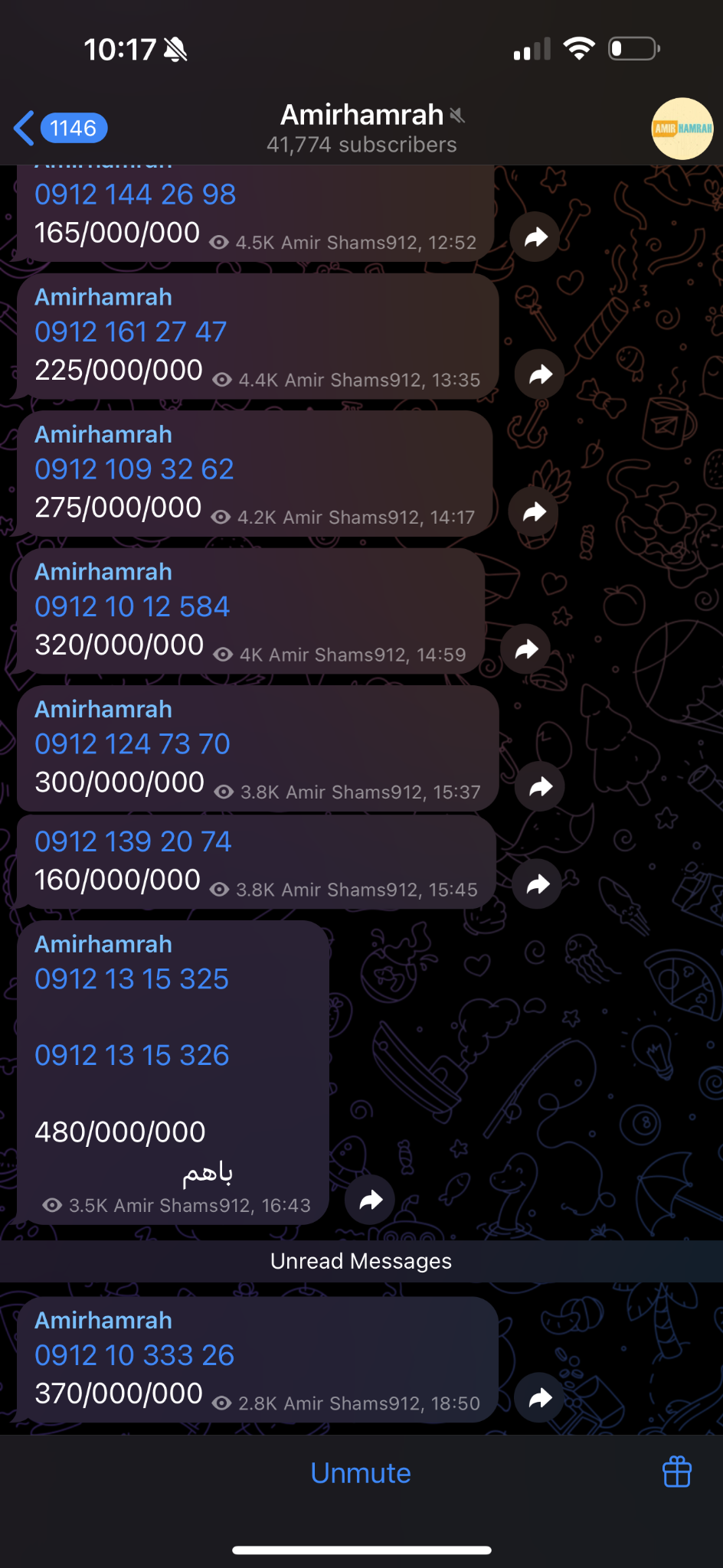This screenshot has height=1568, width=723.
Task: Forward the 300/000/000 message
Action: point(540,786)
